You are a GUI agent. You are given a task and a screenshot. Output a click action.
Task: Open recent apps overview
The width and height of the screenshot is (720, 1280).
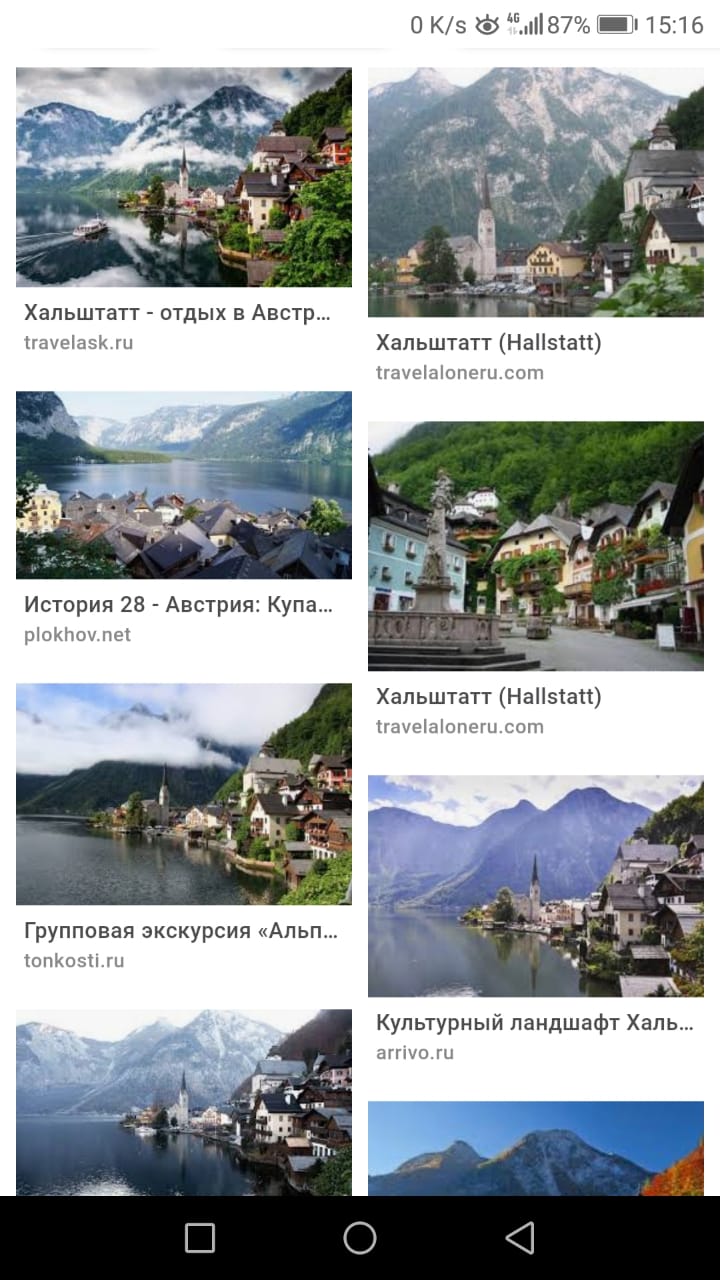(200, 1238)
